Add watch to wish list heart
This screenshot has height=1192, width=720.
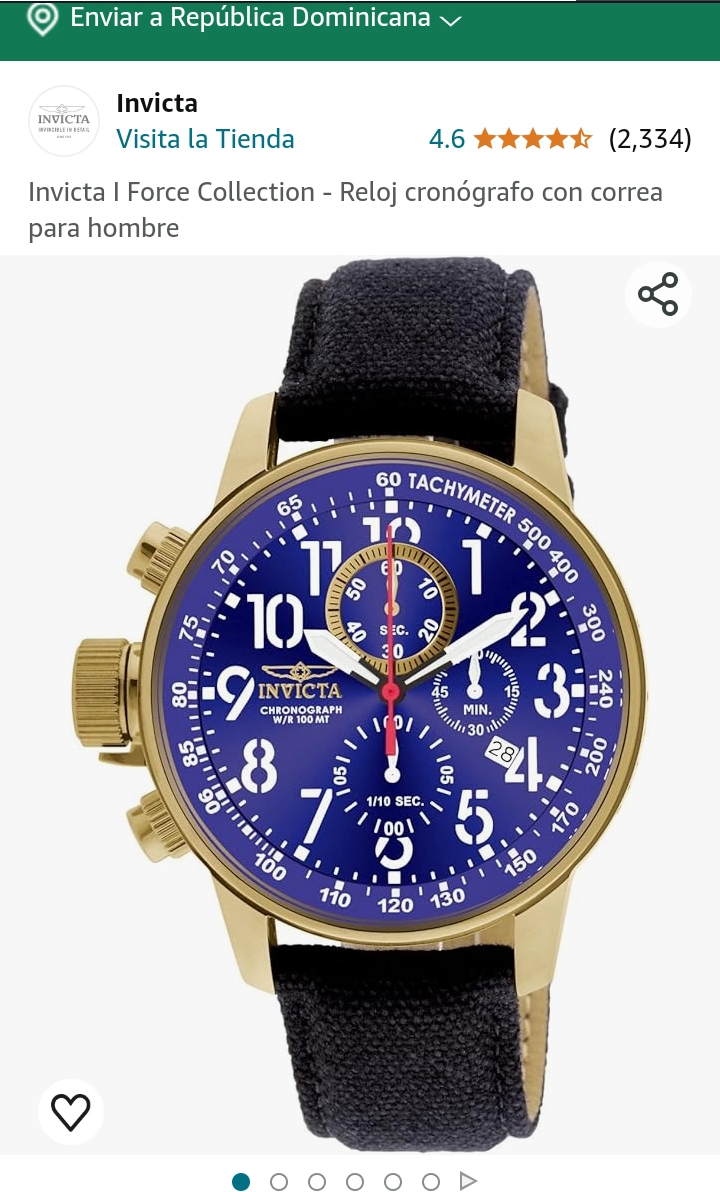pos(71,1111)
